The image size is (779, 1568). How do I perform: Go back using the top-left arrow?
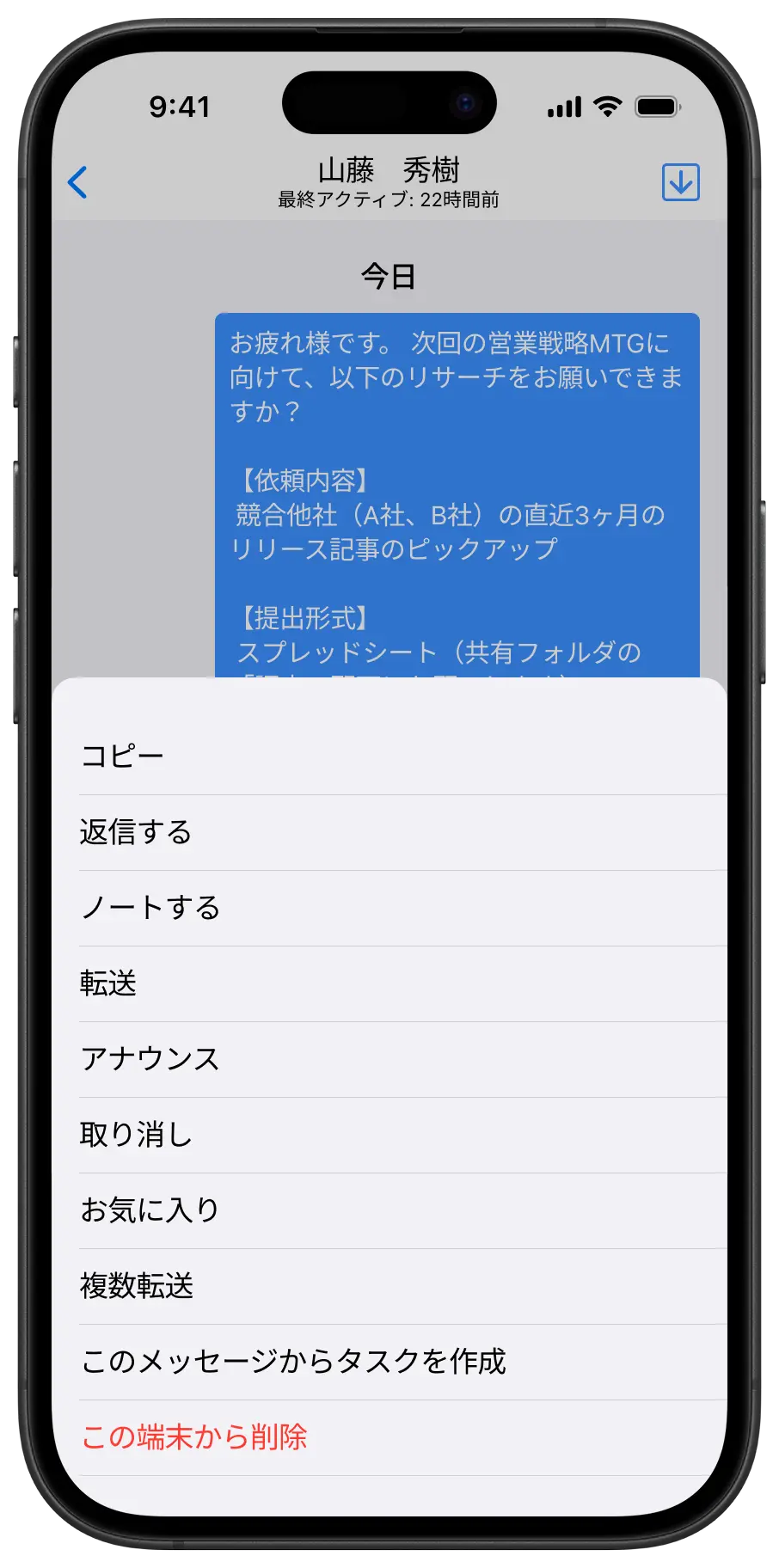[x=78, y=182]
